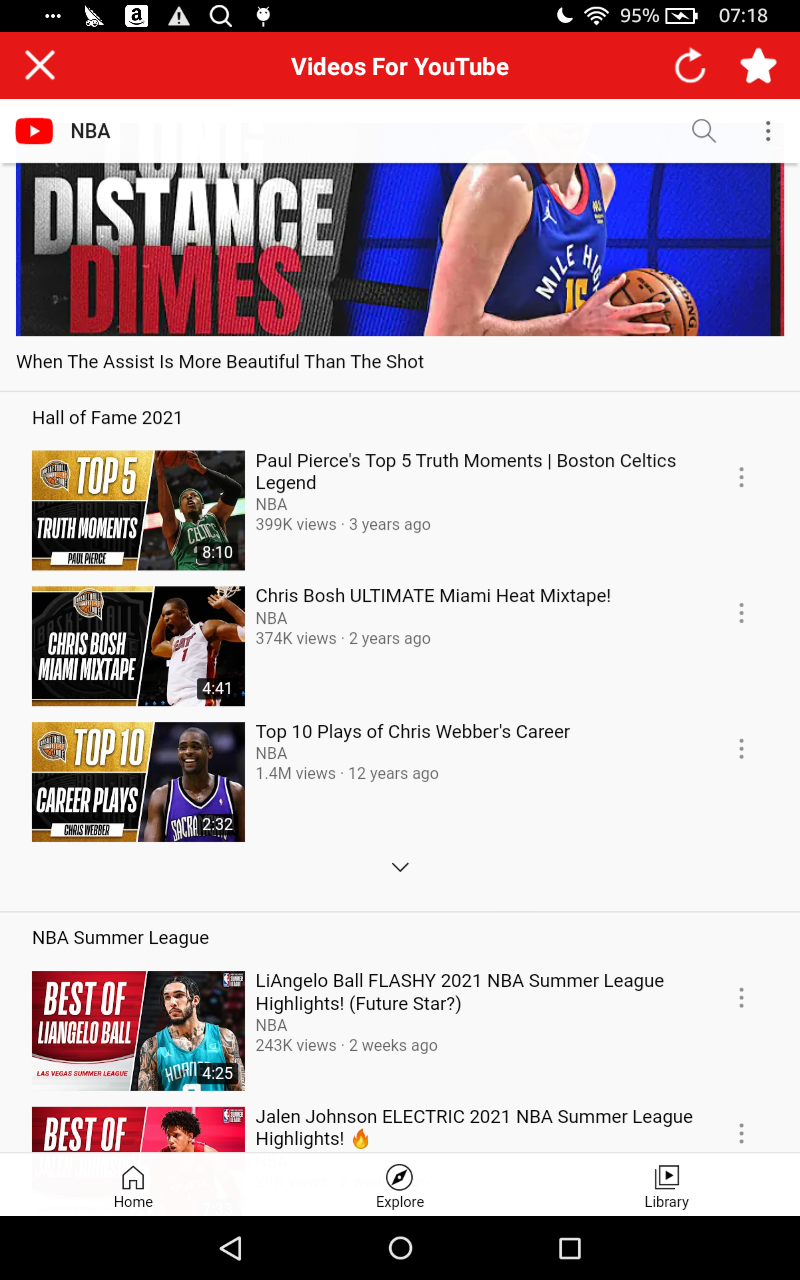
Task: Open options for Chris Bosh Miami Heat Mixtape
Action: click(741, 612)
